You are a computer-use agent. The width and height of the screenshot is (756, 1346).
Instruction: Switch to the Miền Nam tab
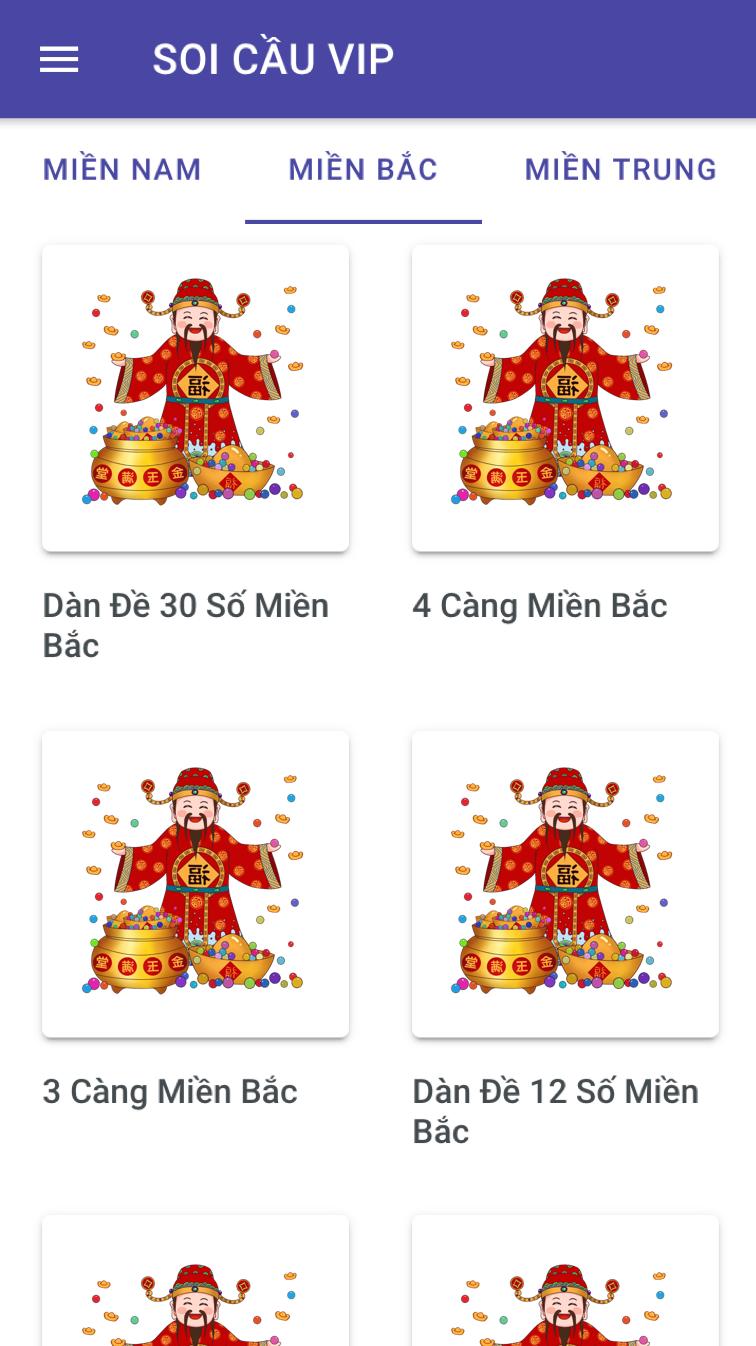[122, 170]
